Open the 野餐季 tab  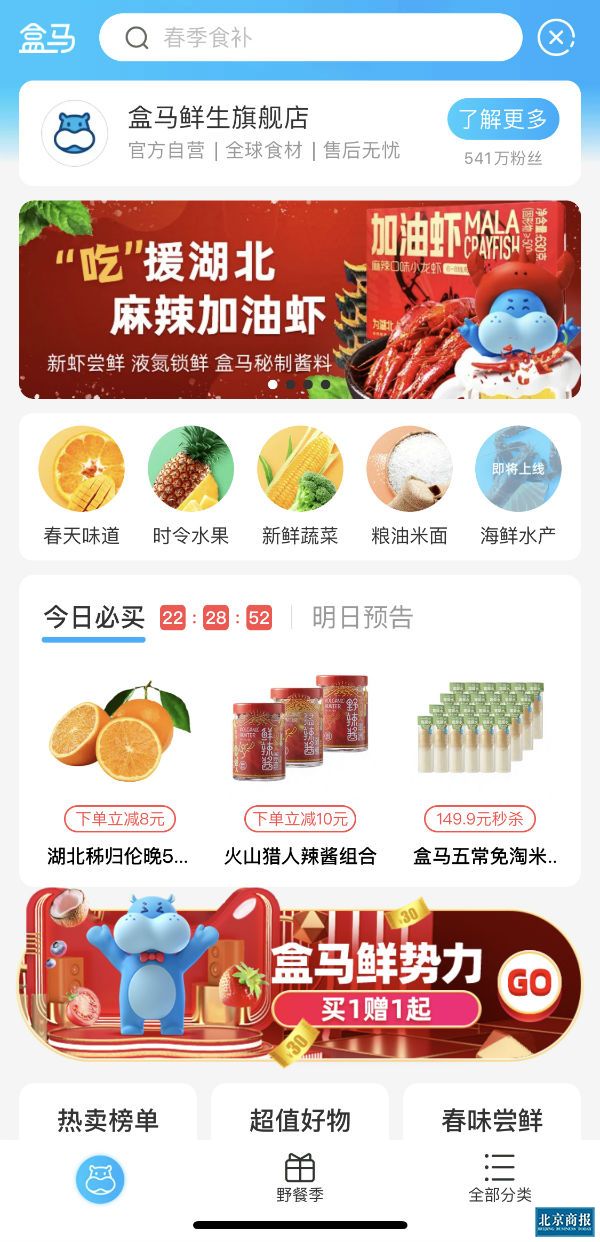[300, 1178]
